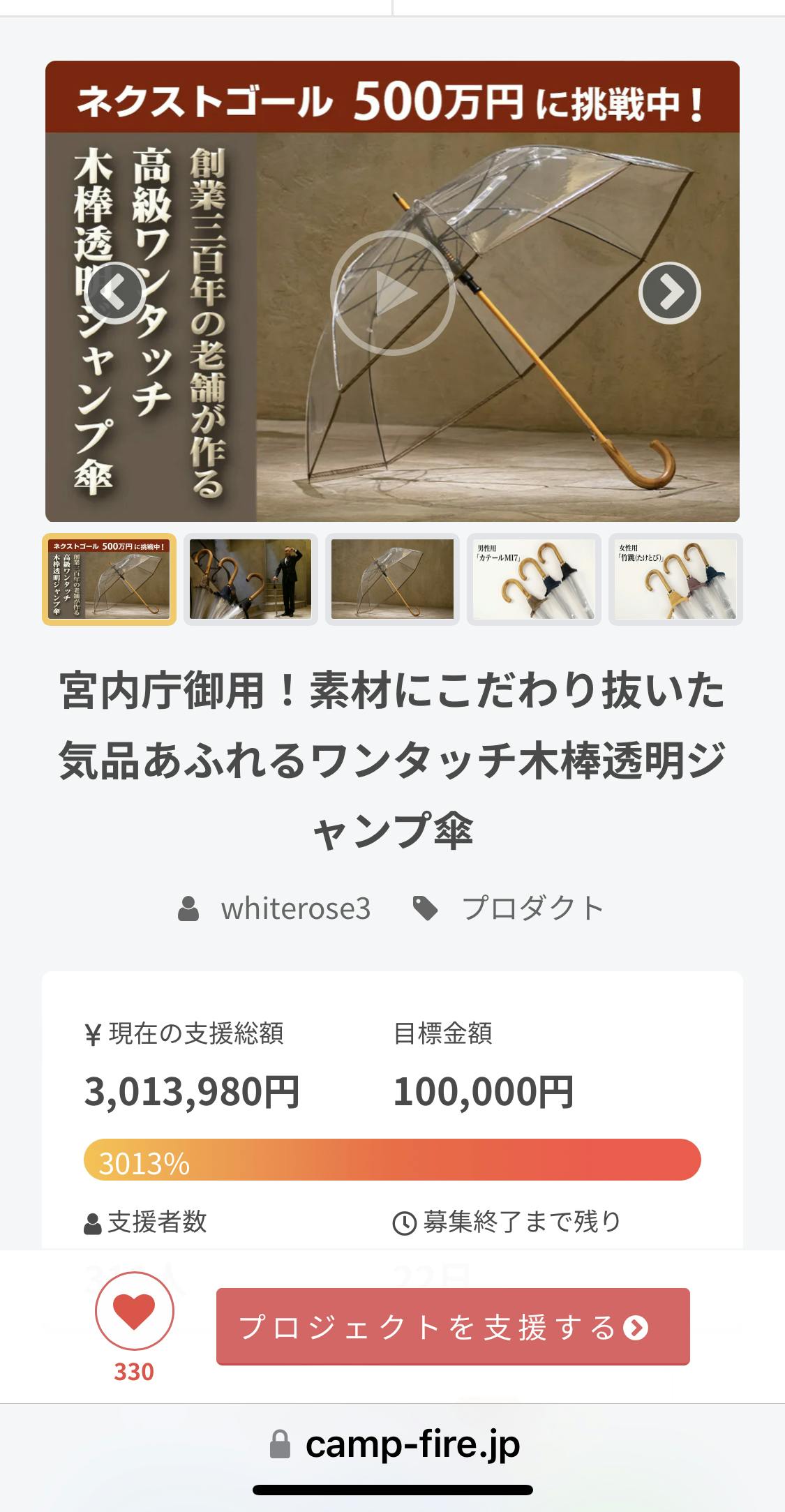Tap the camp-fire.jp address bar

(x=394, y=1445)
